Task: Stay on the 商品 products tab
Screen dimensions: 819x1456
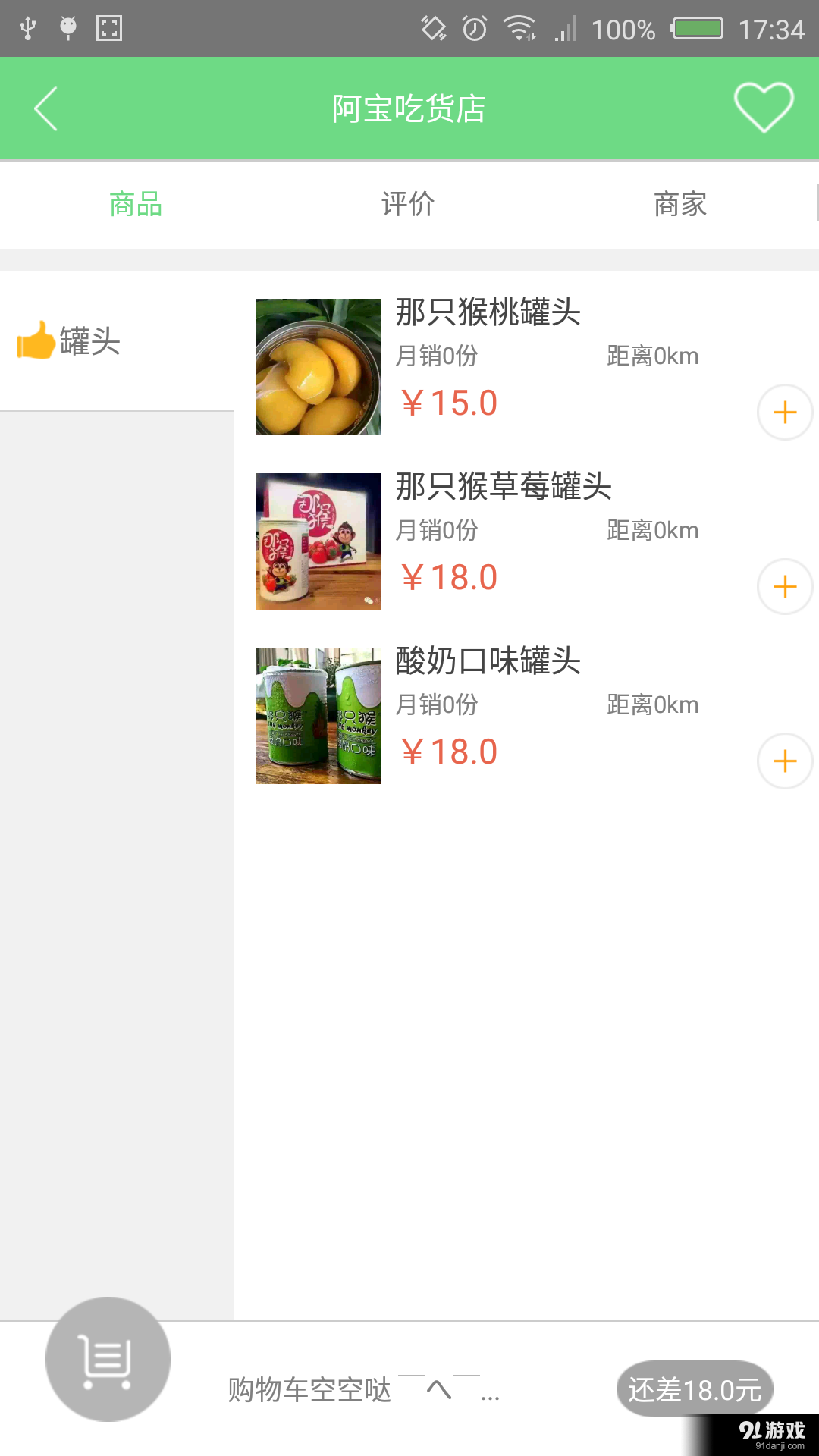Action: [x=135, y=204]
